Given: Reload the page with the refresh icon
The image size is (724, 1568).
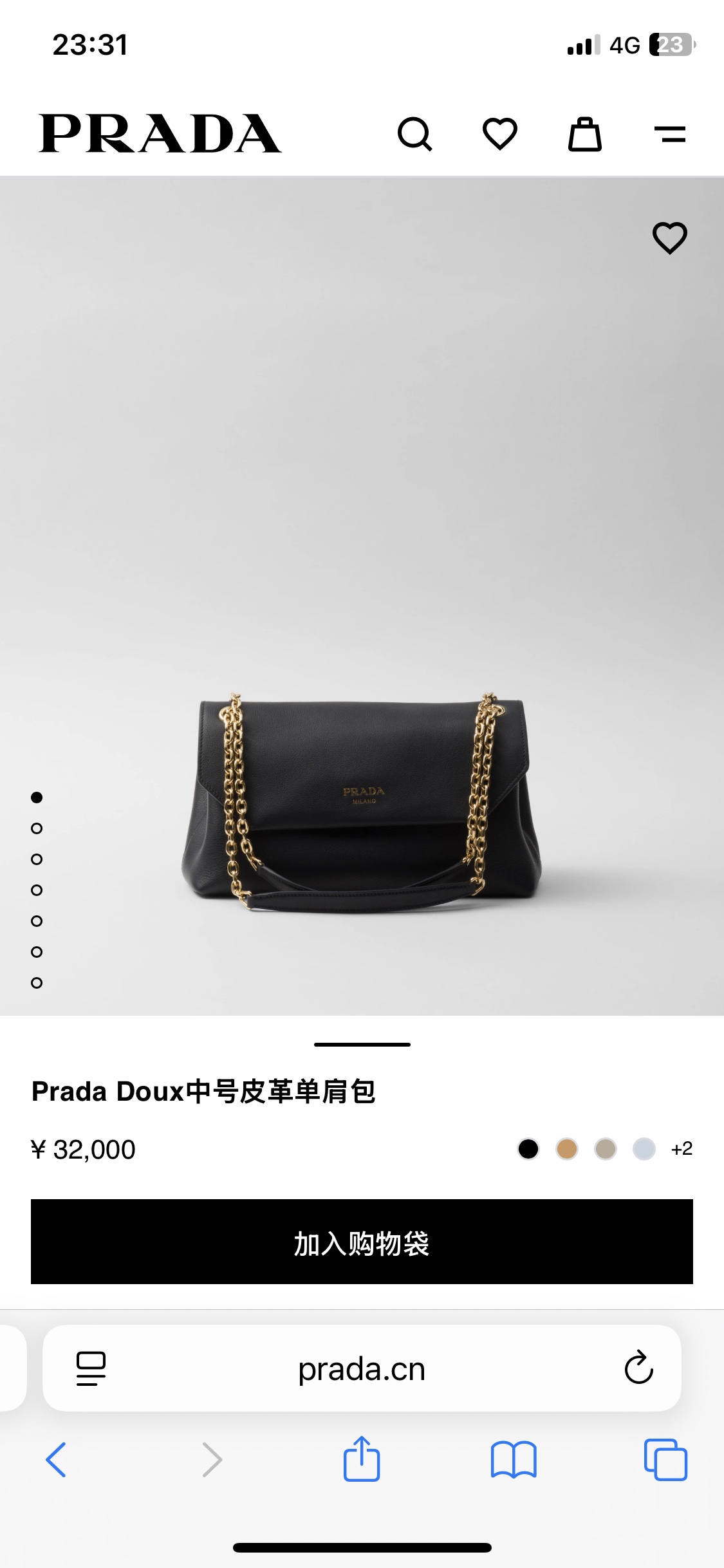Looking at the screenshot, I should (x=638, y=1368).
